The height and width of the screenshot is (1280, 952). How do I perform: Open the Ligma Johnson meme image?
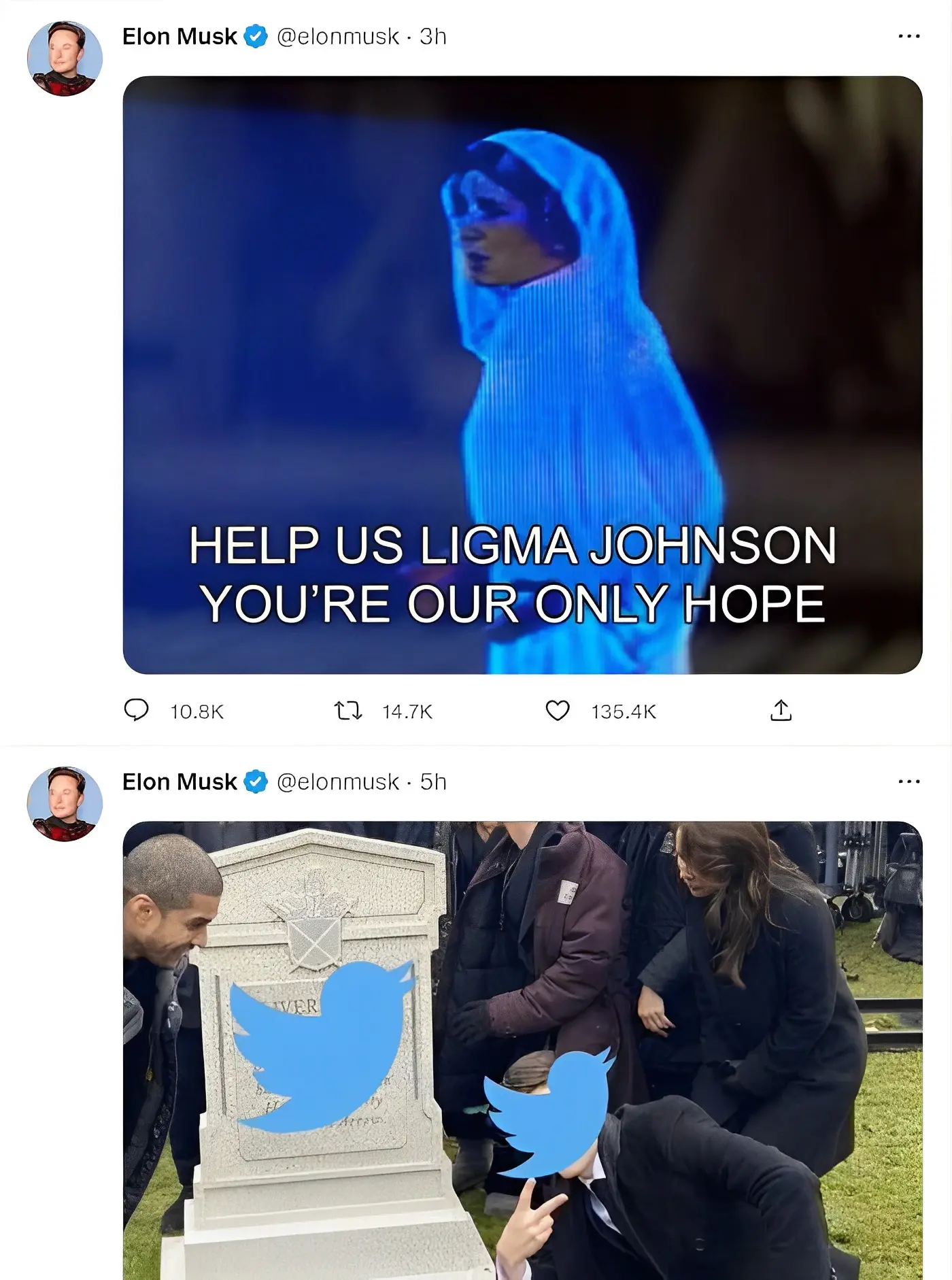pyautogui.click(x=522, y=375)
